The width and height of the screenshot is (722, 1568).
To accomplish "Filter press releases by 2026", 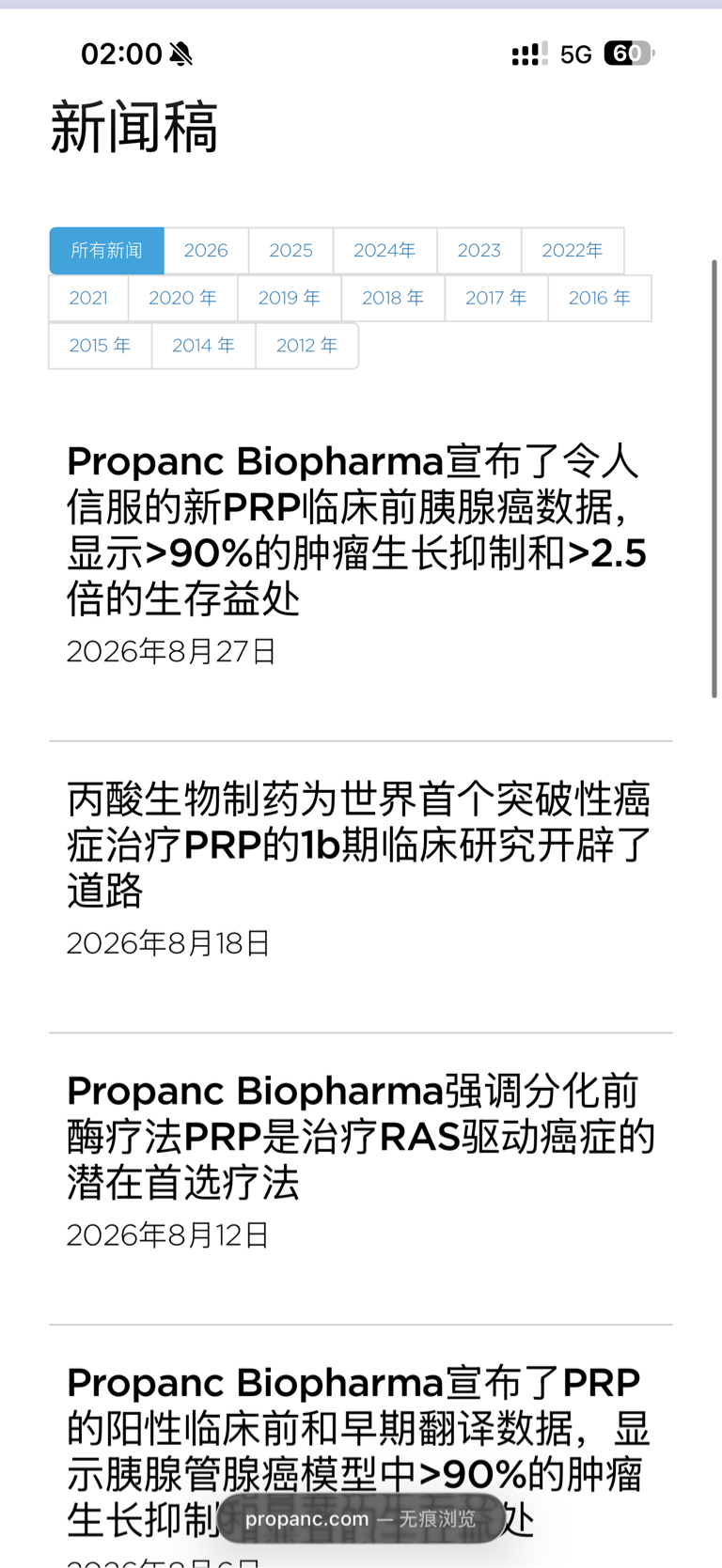I will [x=206, y=251].
